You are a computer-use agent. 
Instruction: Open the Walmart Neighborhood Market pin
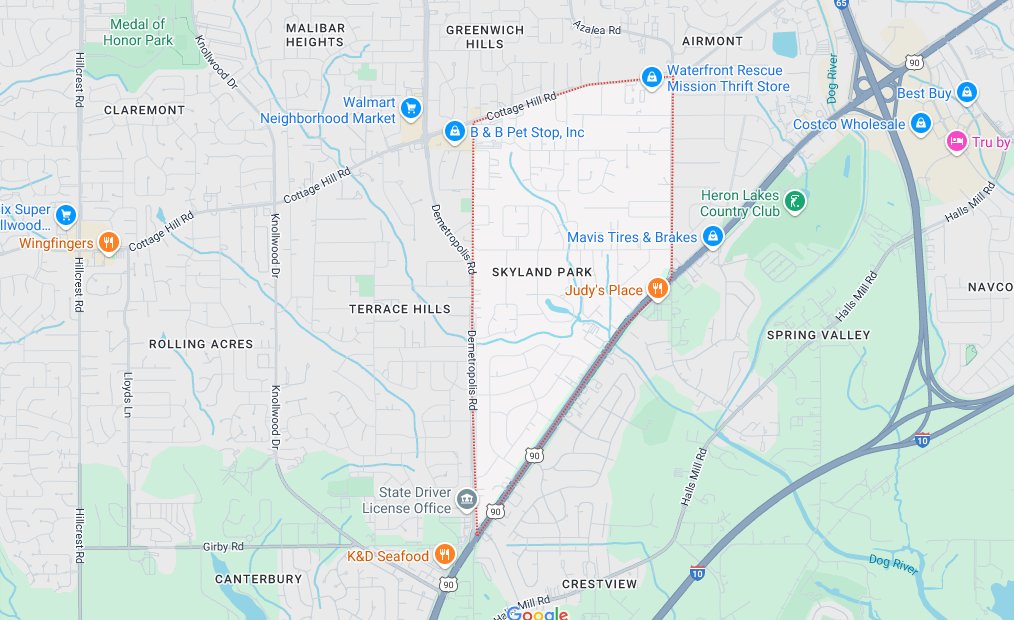coord(409,108)
